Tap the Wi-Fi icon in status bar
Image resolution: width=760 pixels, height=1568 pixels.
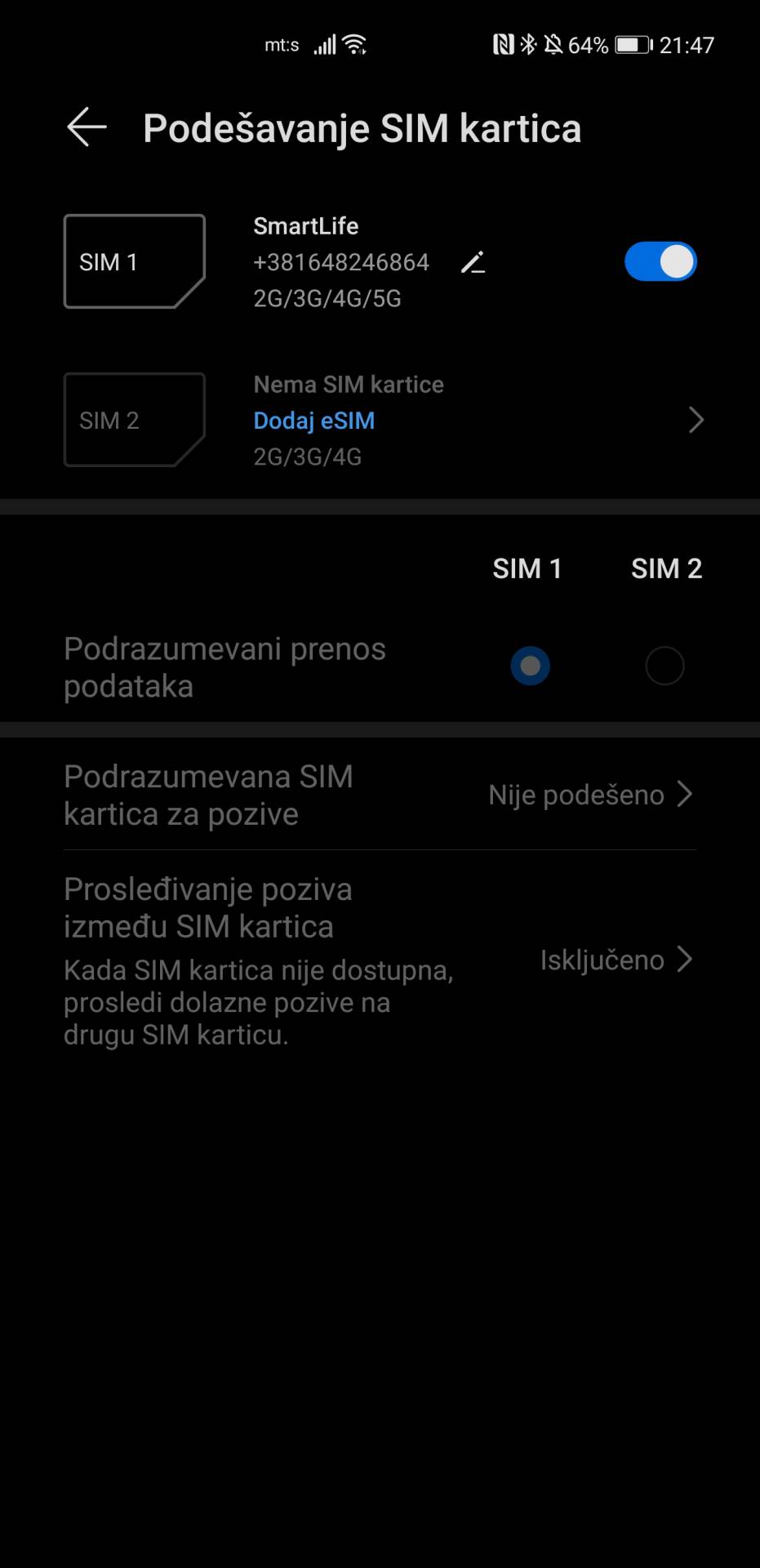point(354,43)
